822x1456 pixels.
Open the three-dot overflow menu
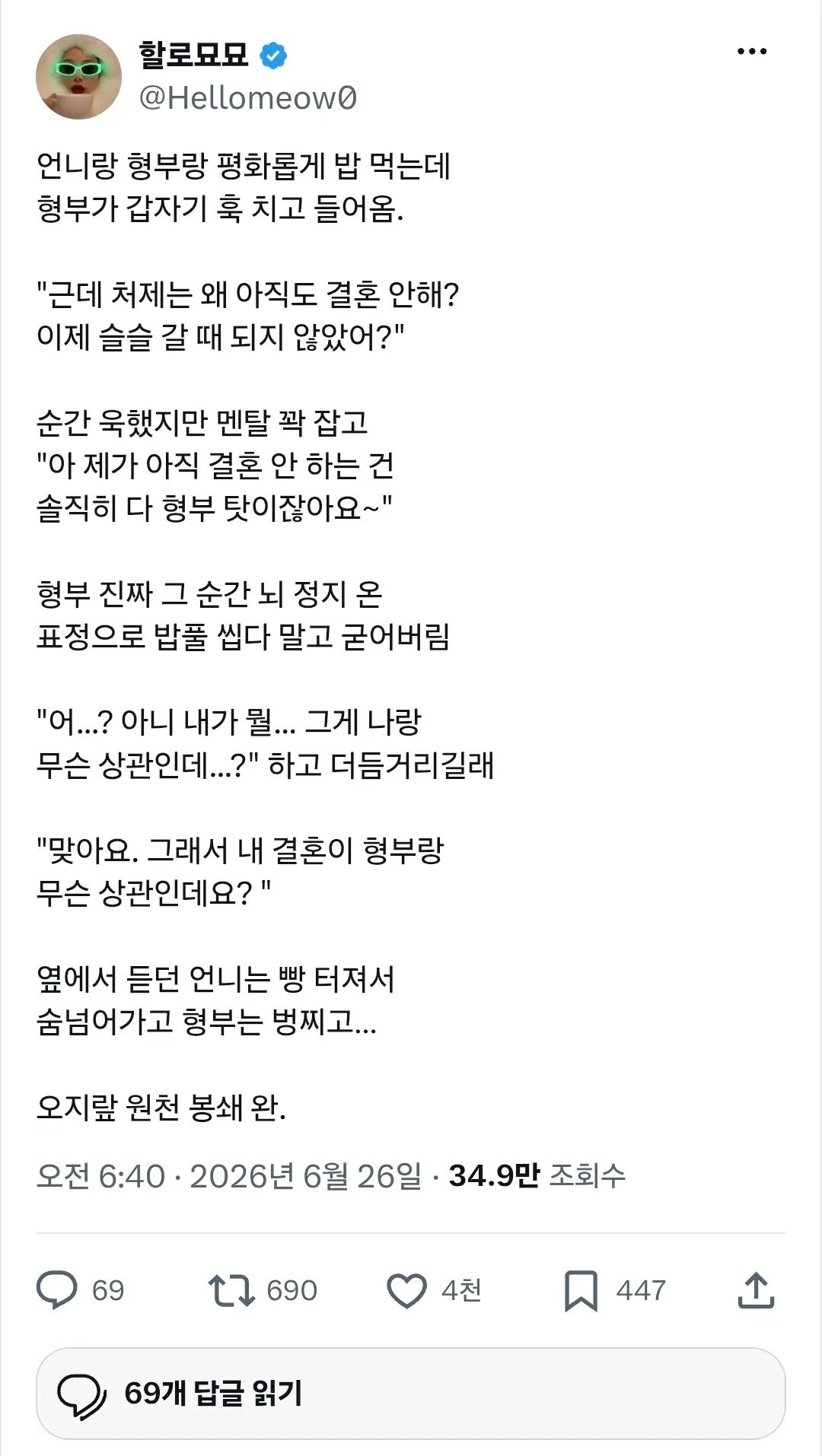coord(752,52)
